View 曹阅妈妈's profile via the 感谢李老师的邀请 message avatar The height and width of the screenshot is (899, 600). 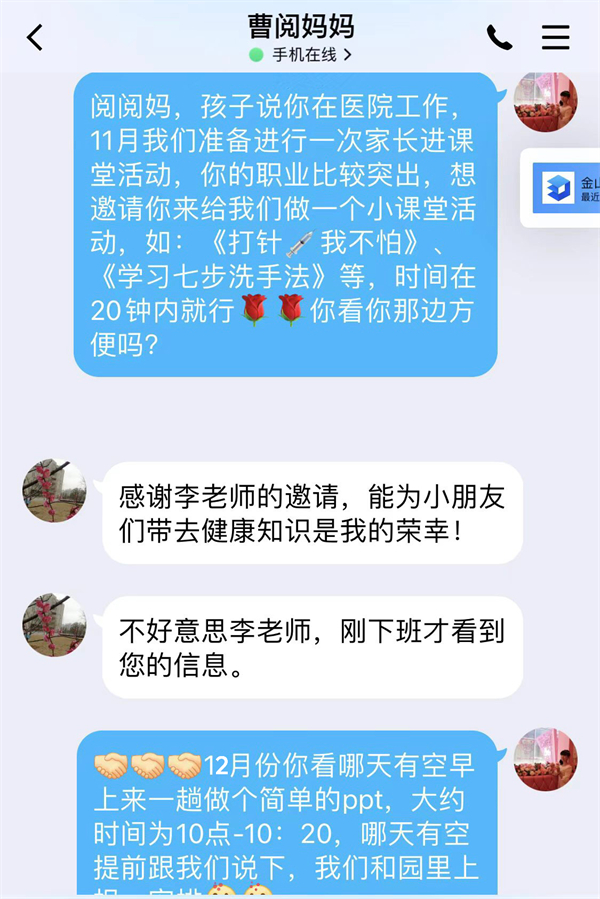point(54,491)
